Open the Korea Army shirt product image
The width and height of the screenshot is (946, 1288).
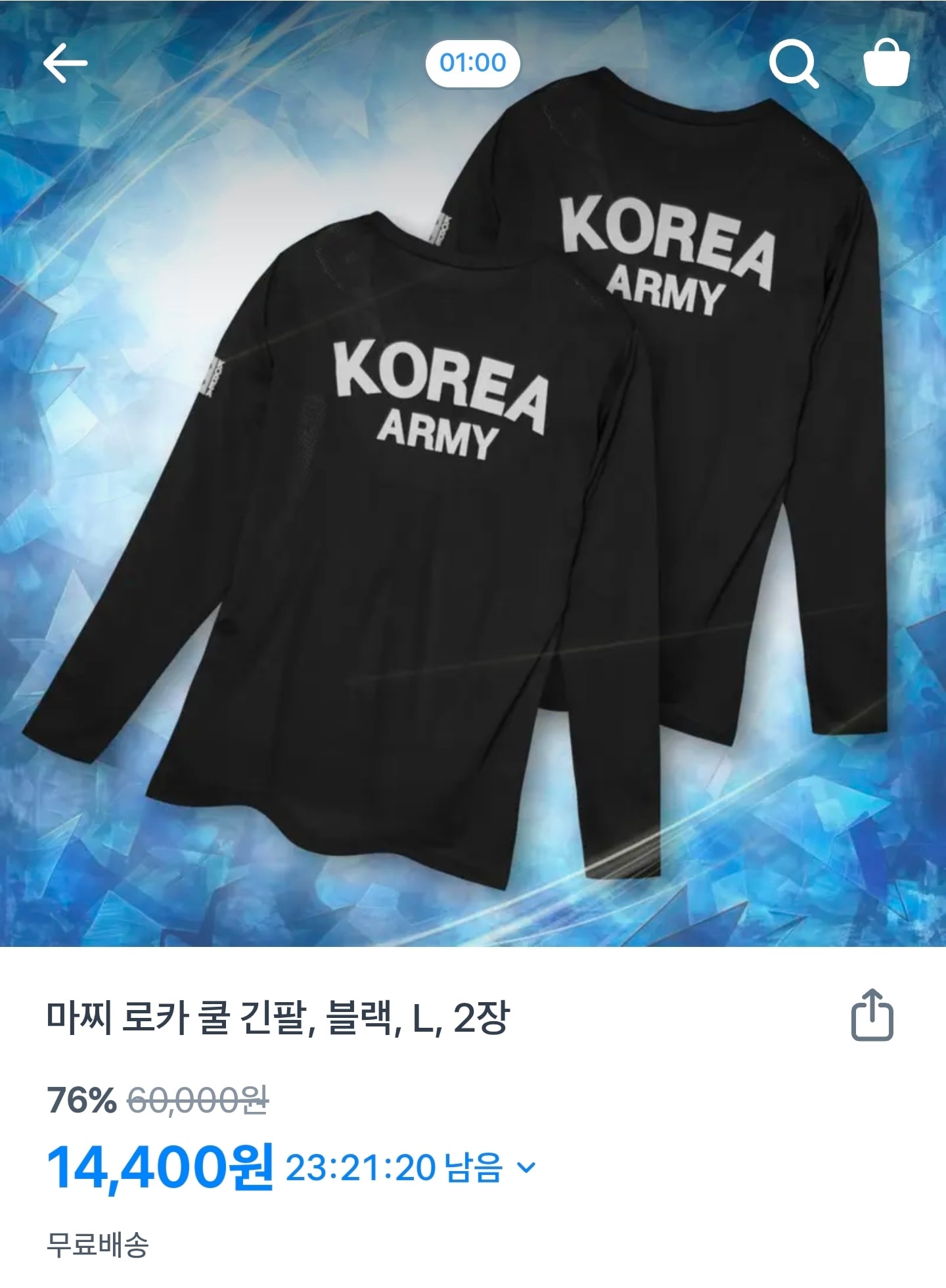tap(473, 499)
